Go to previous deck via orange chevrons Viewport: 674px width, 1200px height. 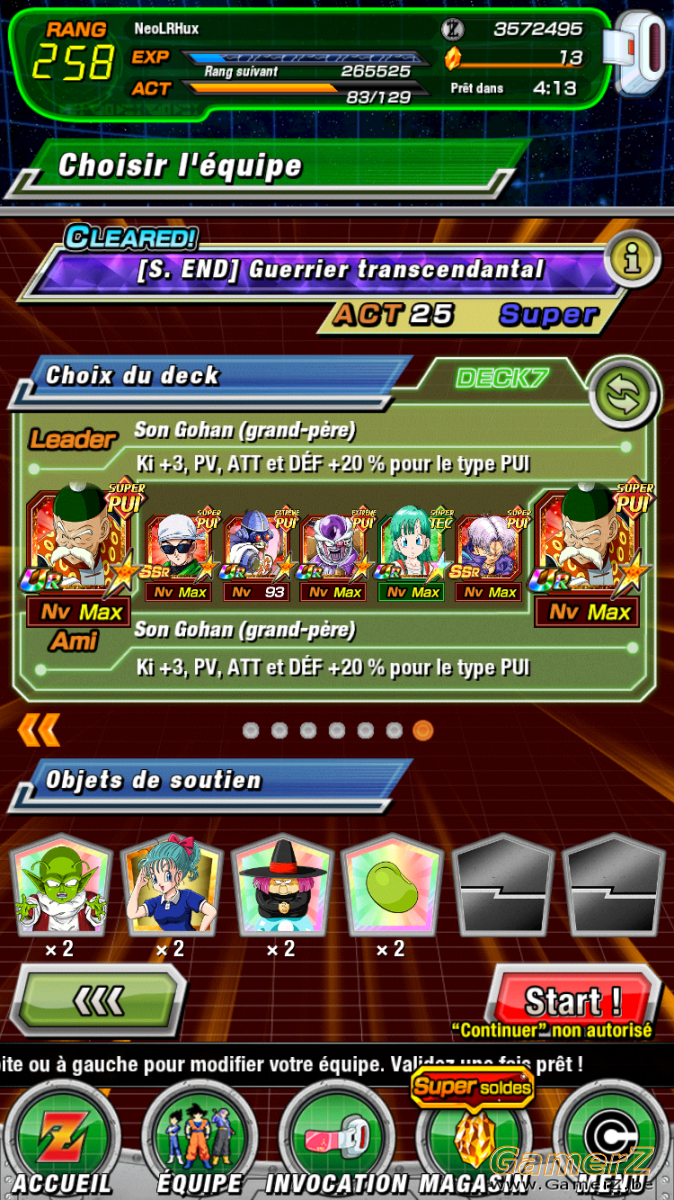pyautogui.click(x=38, y=730)
